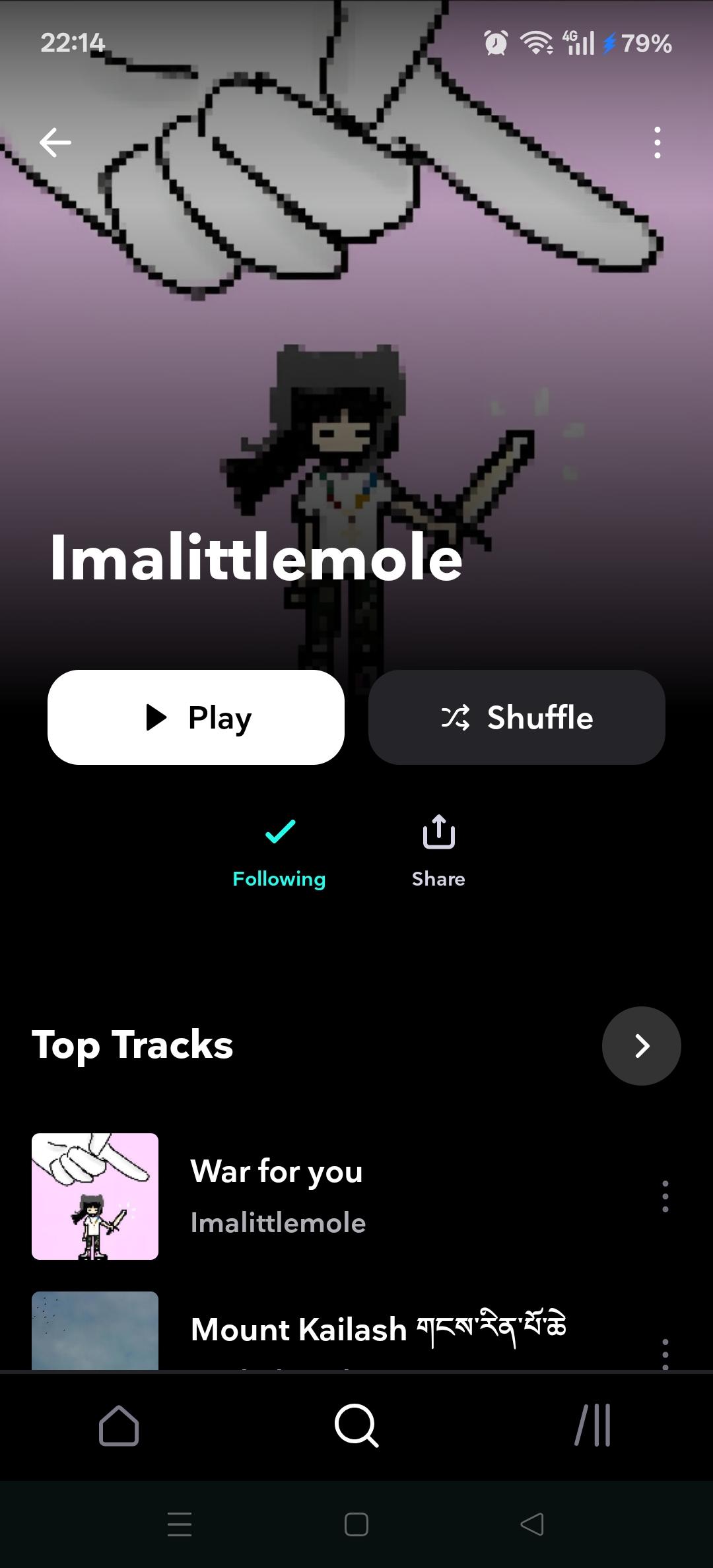Shuffle Imalittlemole's tracks
Screen dimensions: 713x1568
[516, 717]
